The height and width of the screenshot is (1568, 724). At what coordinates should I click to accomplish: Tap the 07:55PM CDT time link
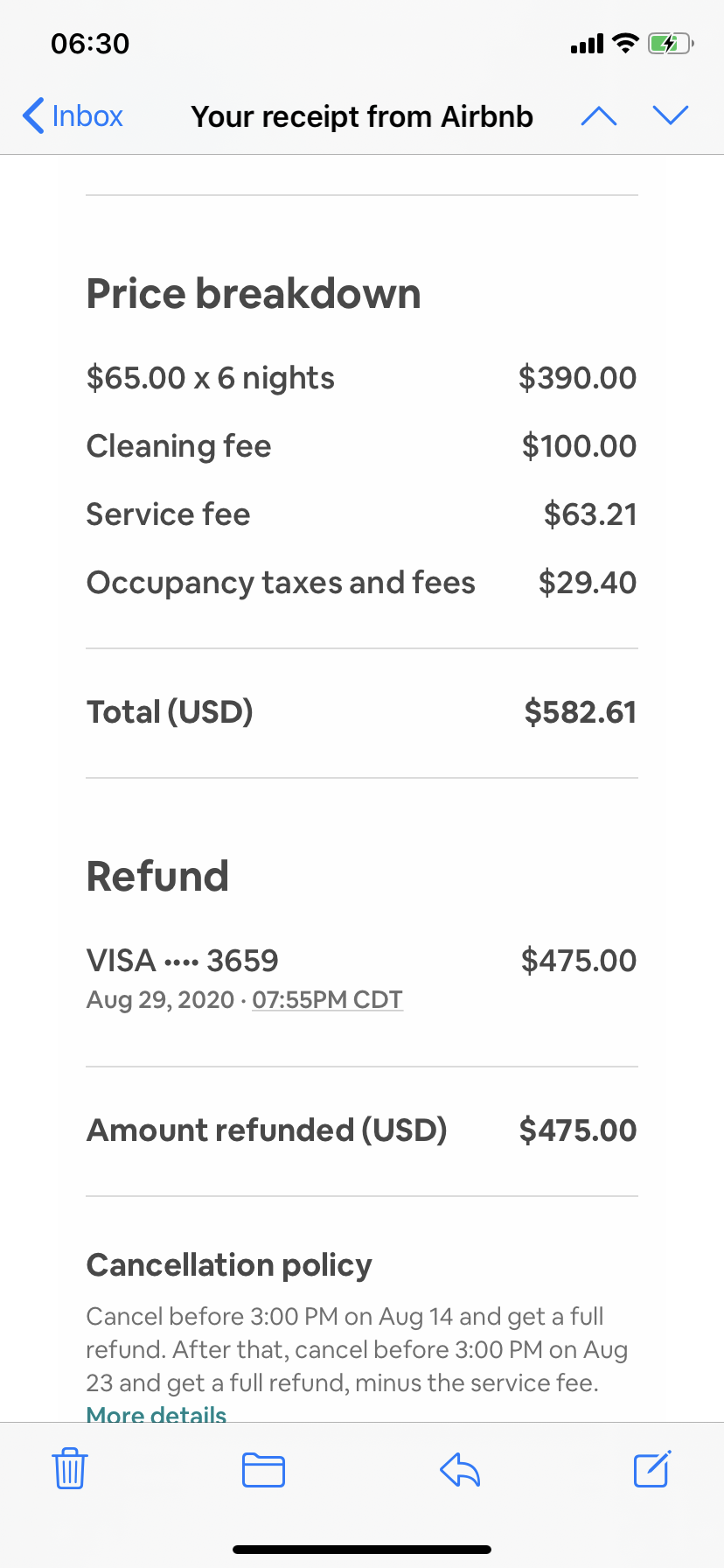click(327, 1000)
